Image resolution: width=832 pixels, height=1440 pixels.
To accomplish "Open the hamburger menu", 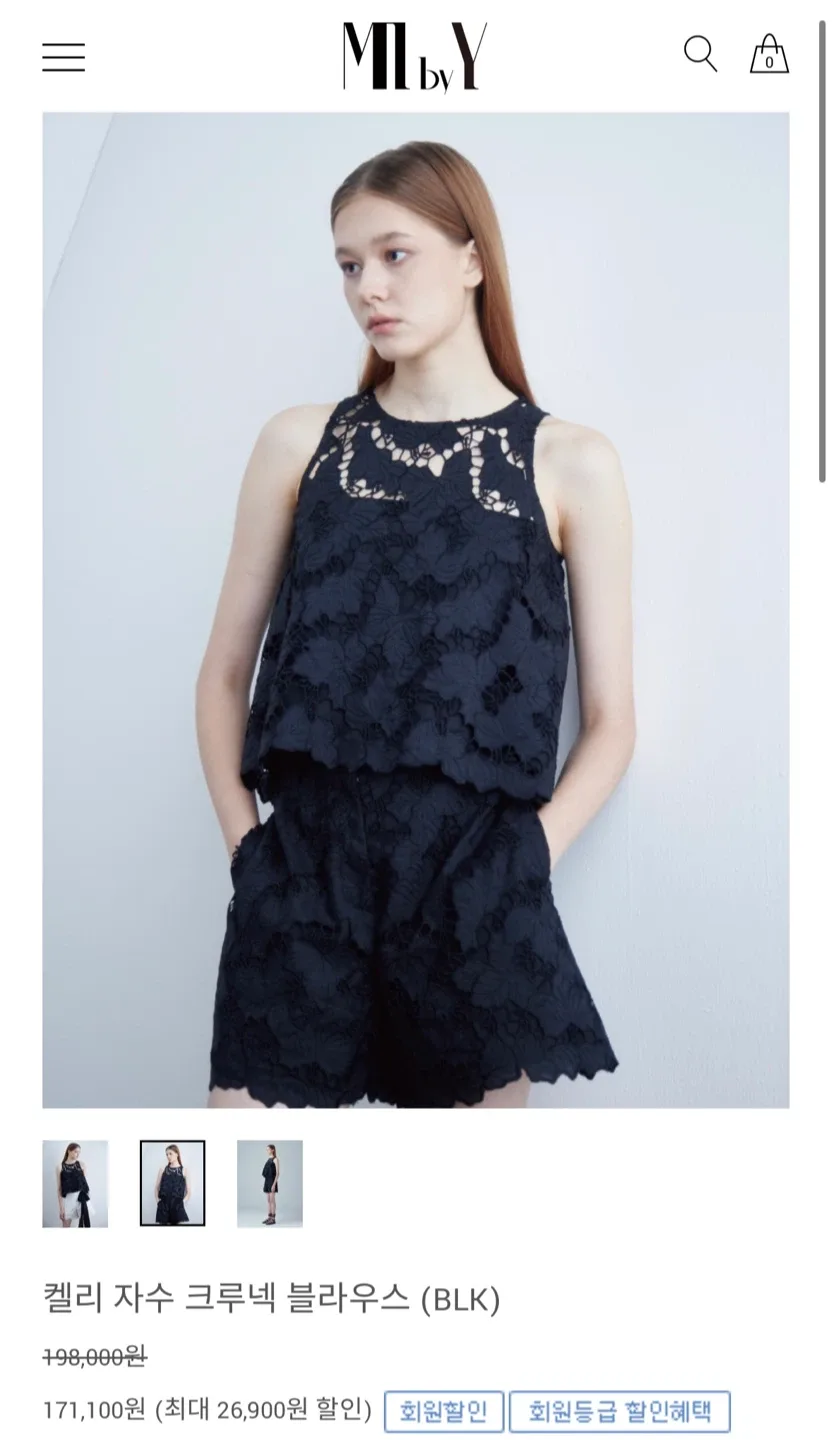I will 63,57.
